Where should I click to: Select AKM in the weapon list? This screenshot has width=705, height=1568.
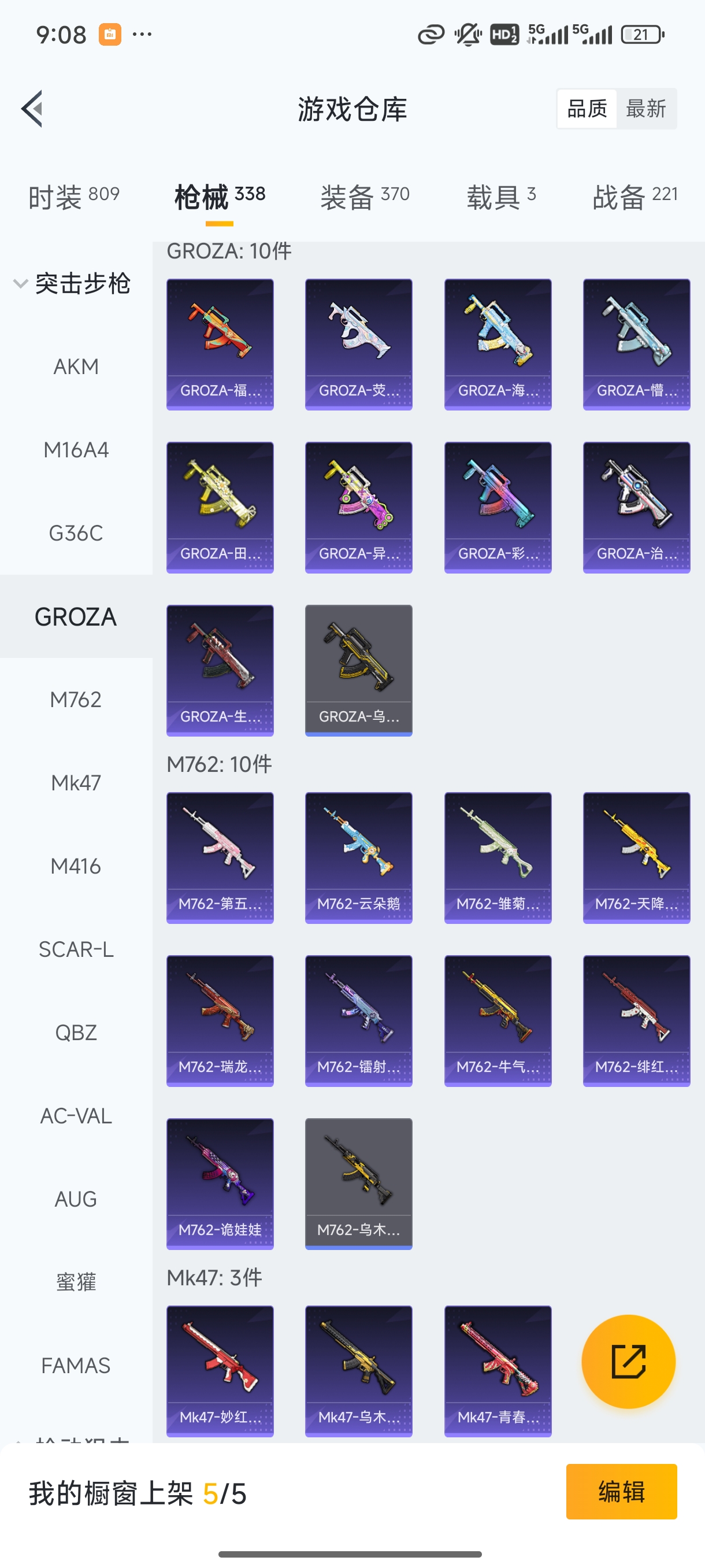tap(76, 367)
